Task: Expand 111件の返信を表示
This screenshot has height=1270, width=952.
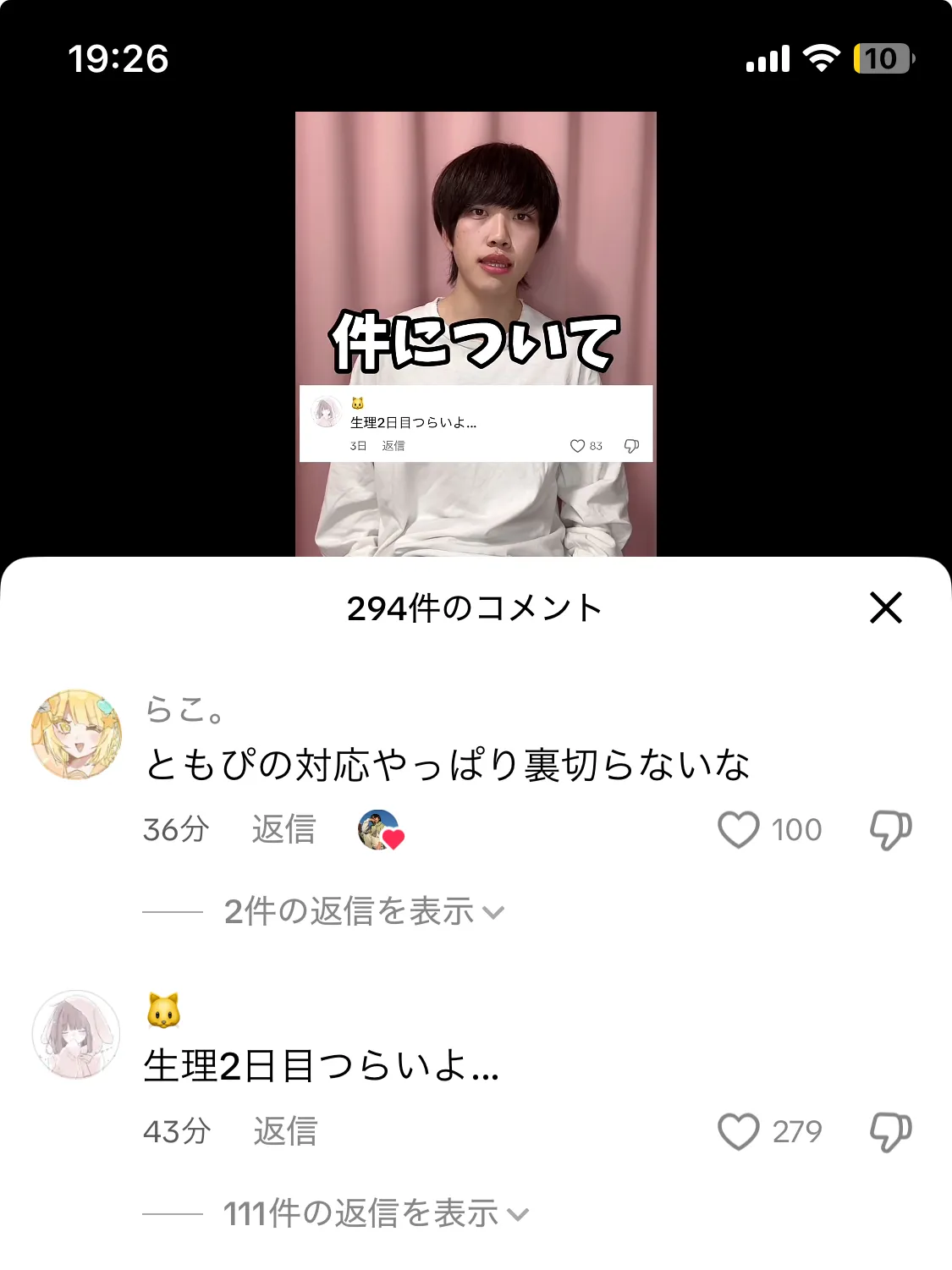Action: tap(376, 1213)
